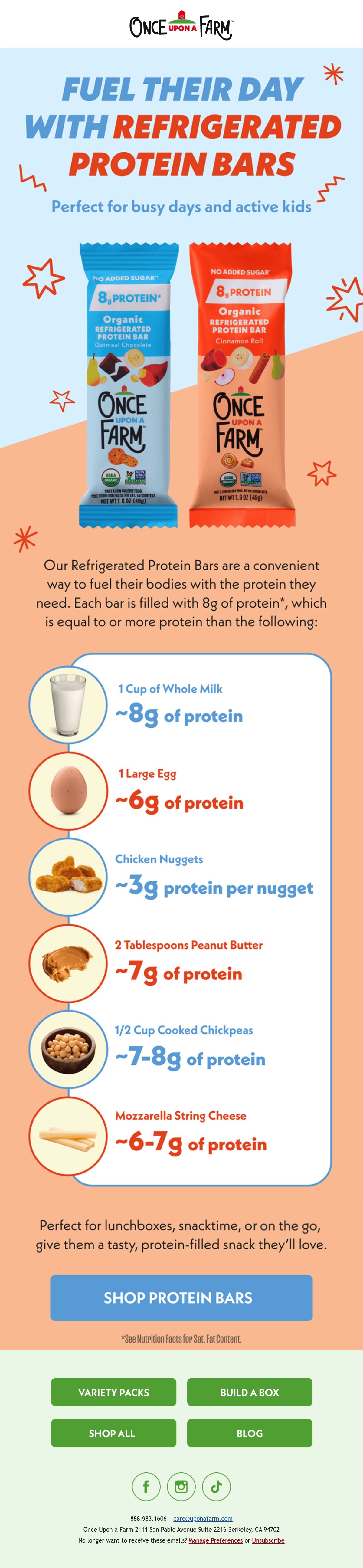Open the Instagram profile icon
The width and height of the screenshot is (363, 1568).
[181, 1487]
